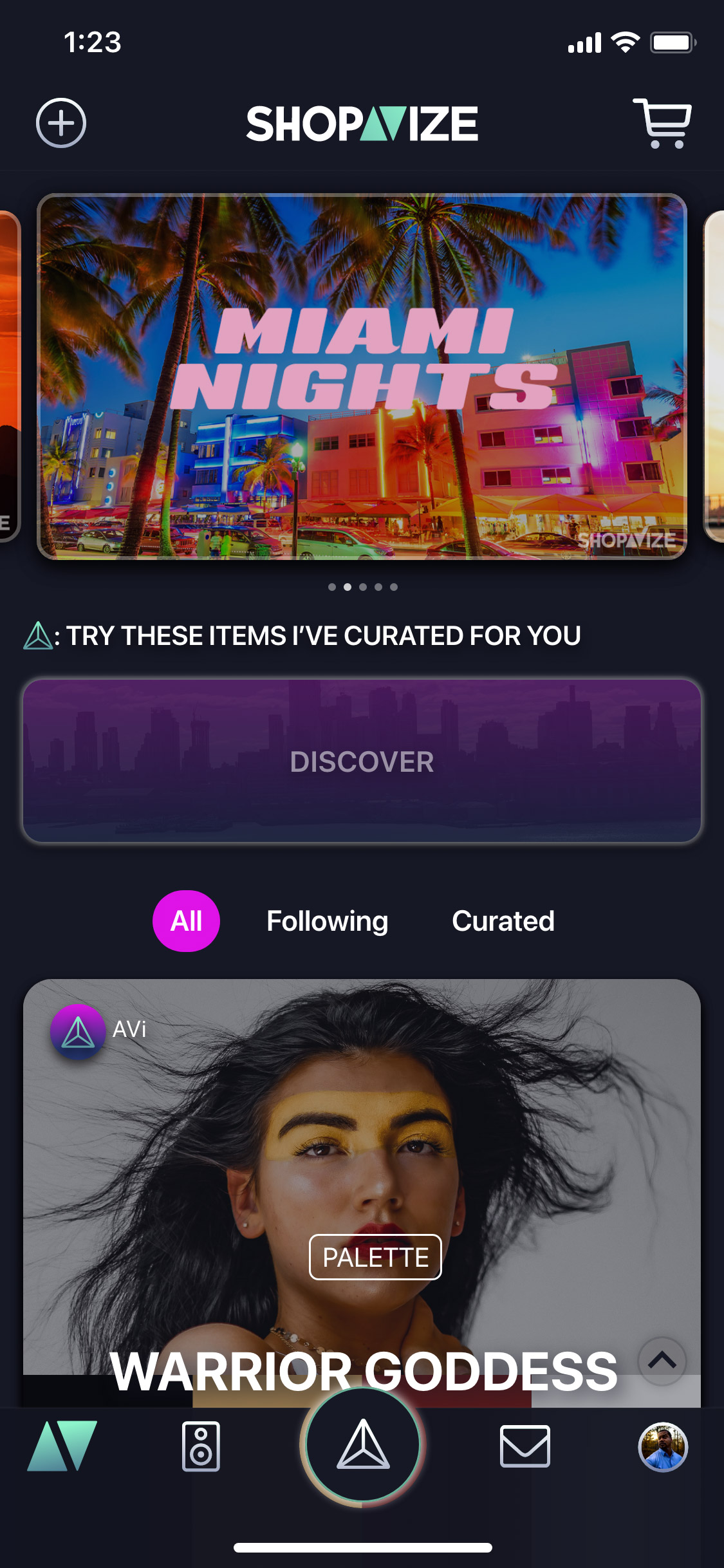Switch to the Curated tab
The image size is (724, 1568).
(x=503, y=920)
